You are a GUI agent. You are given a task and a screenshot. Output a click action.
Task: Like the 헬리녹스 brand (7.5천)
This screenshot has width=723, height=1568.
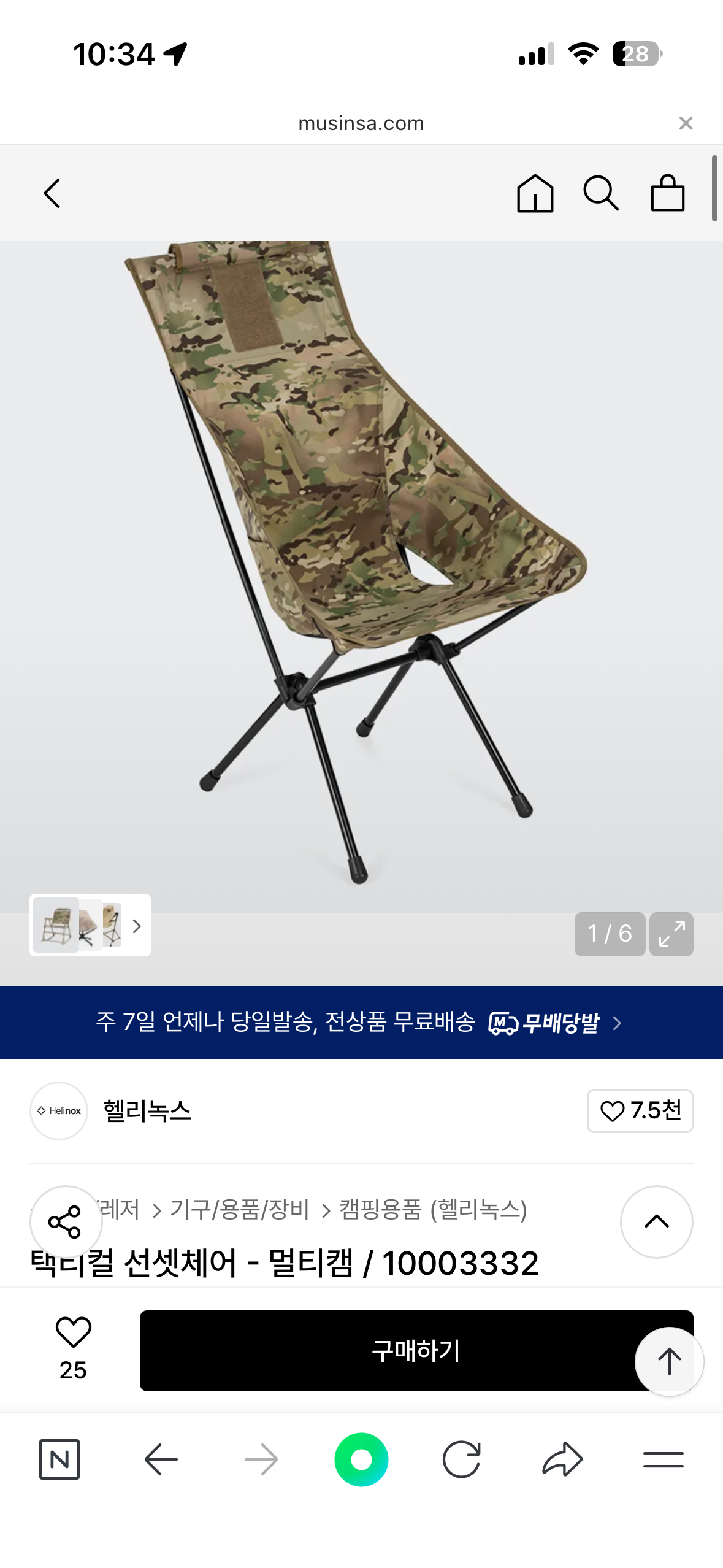[x=640, y=1111]
